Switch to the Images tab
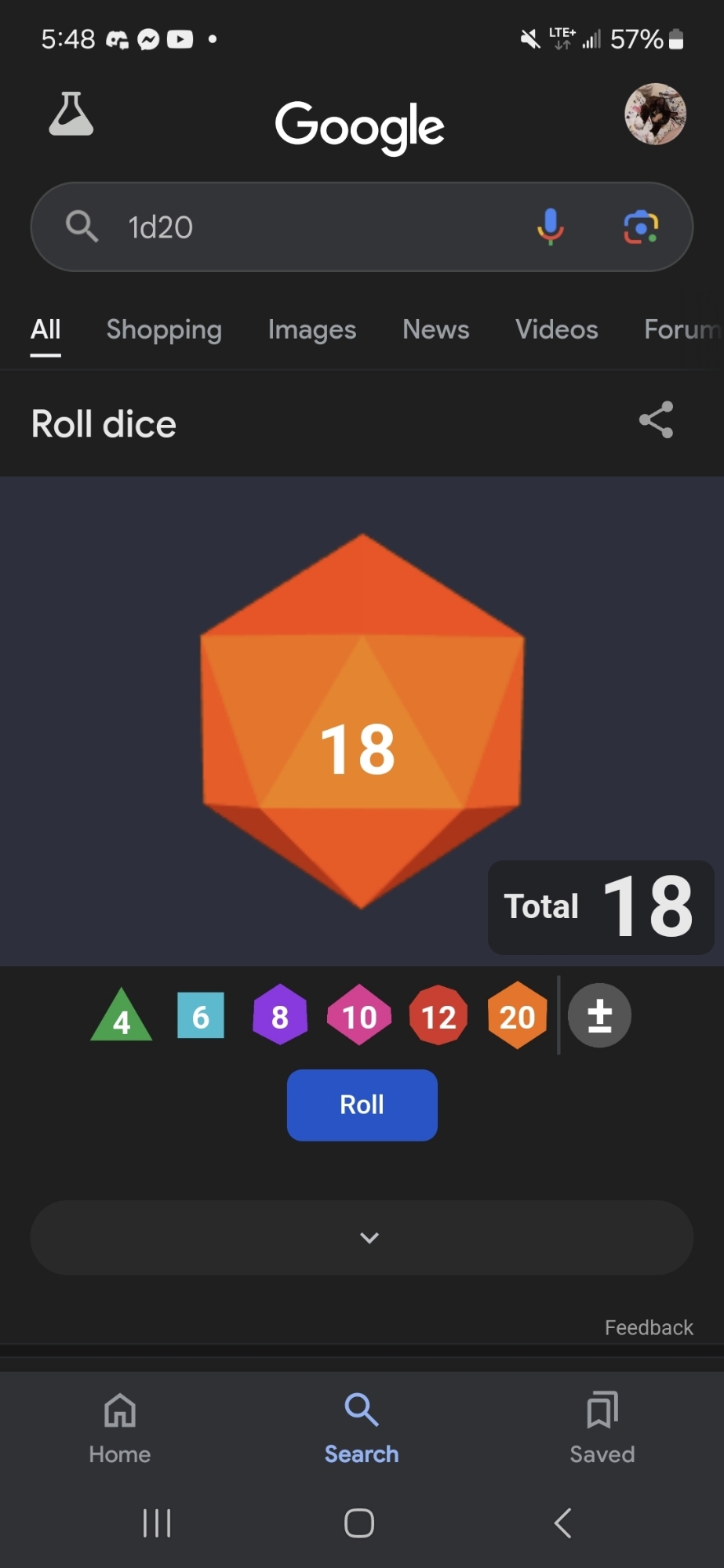724x1568 pixels. click(312, 329)
